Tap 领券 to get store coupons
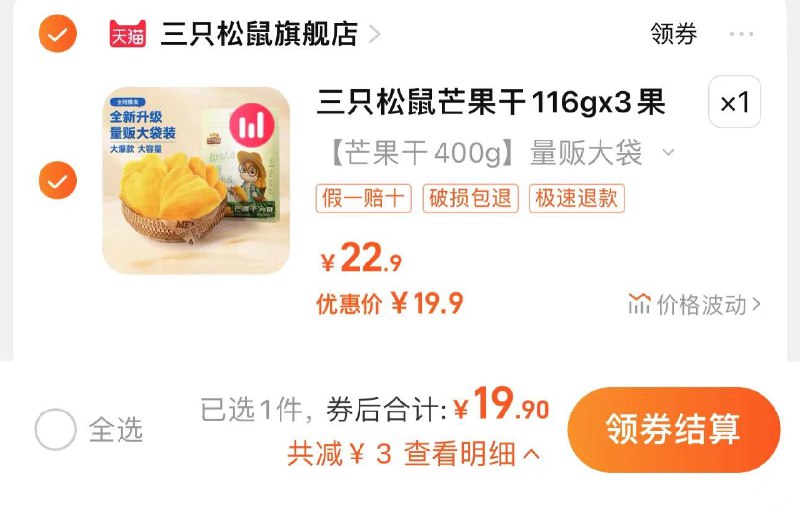The width and height of the screenshot is (800, 524). point(673,34)
